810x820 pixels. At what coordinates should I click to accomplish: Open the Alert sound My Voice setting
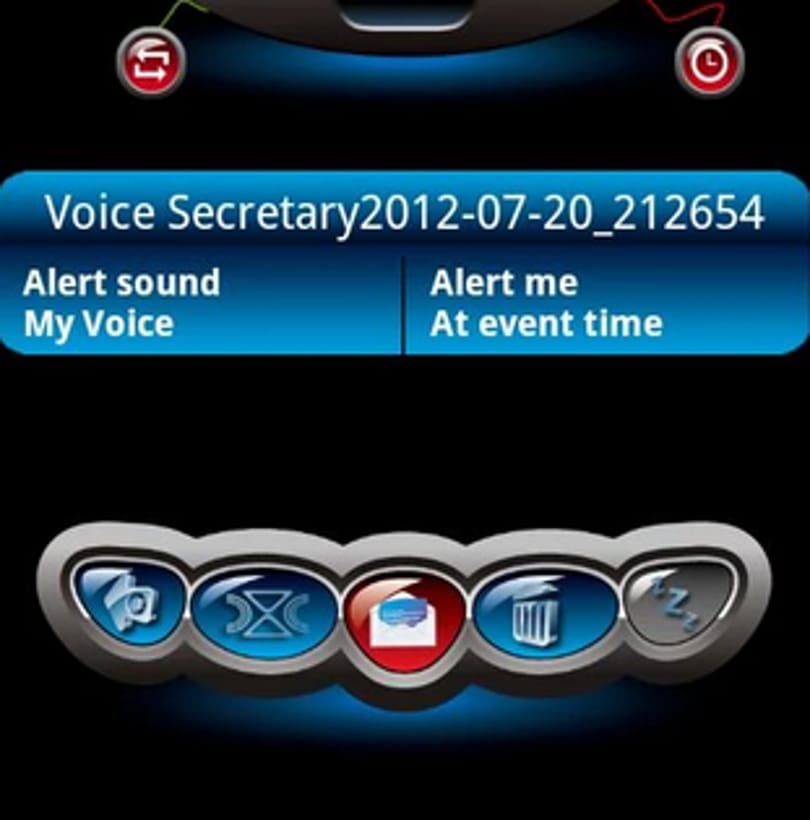[x=200, y=303]
